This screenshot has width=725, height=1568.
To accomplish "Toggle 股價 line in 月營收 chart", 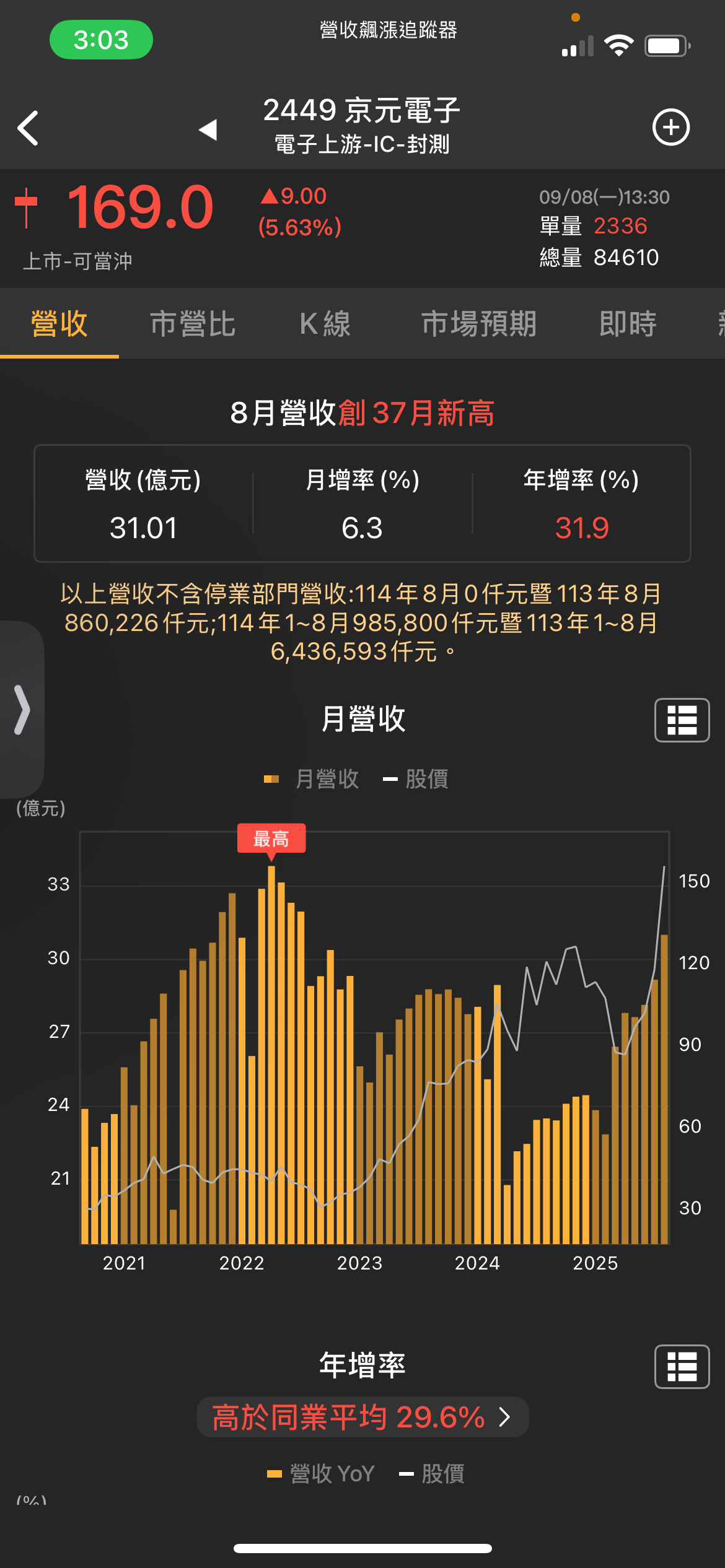I will pos(416,779).
